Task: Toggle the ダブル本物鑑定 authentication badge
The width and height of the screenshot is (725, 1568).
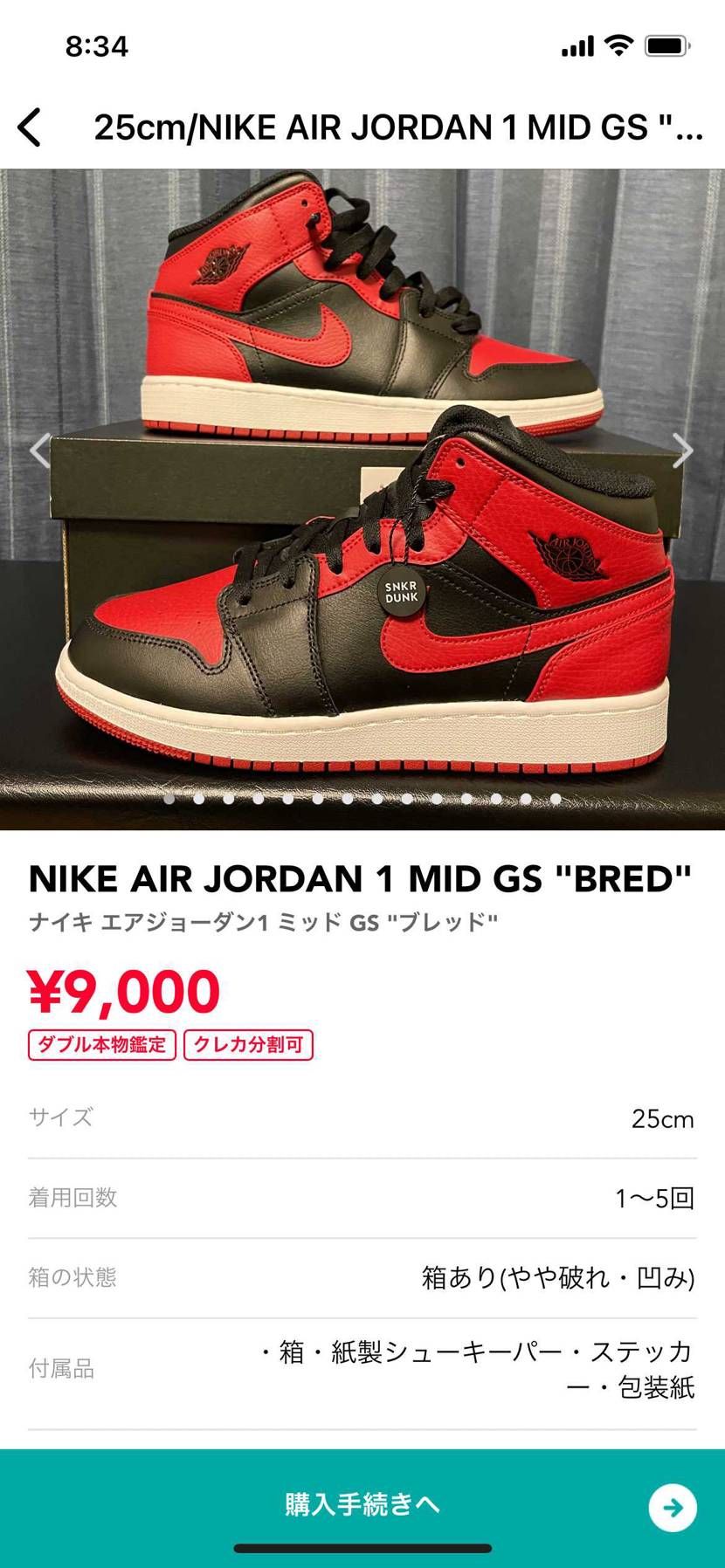Action: click(x=100, y=1045)
